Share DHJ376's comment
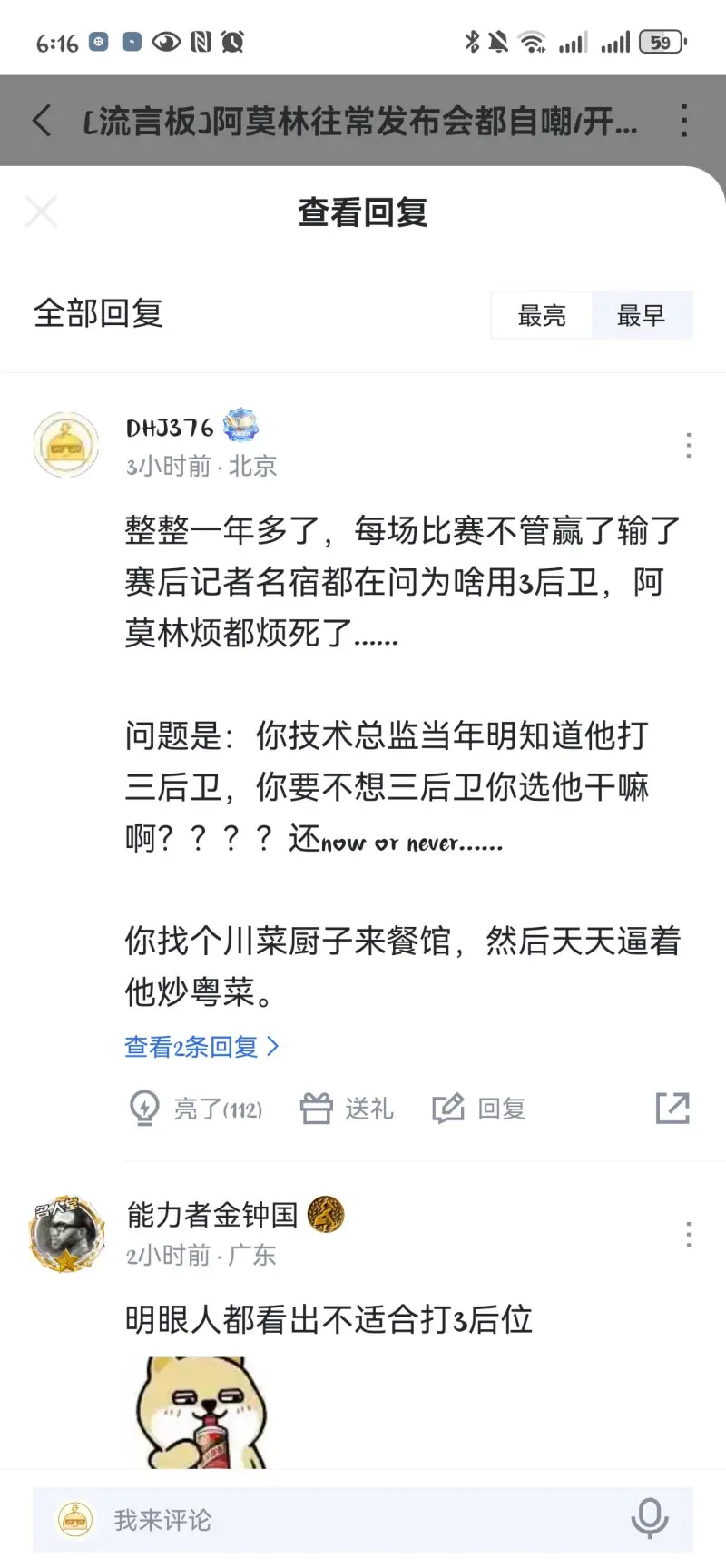 [x=672, y=1109]
